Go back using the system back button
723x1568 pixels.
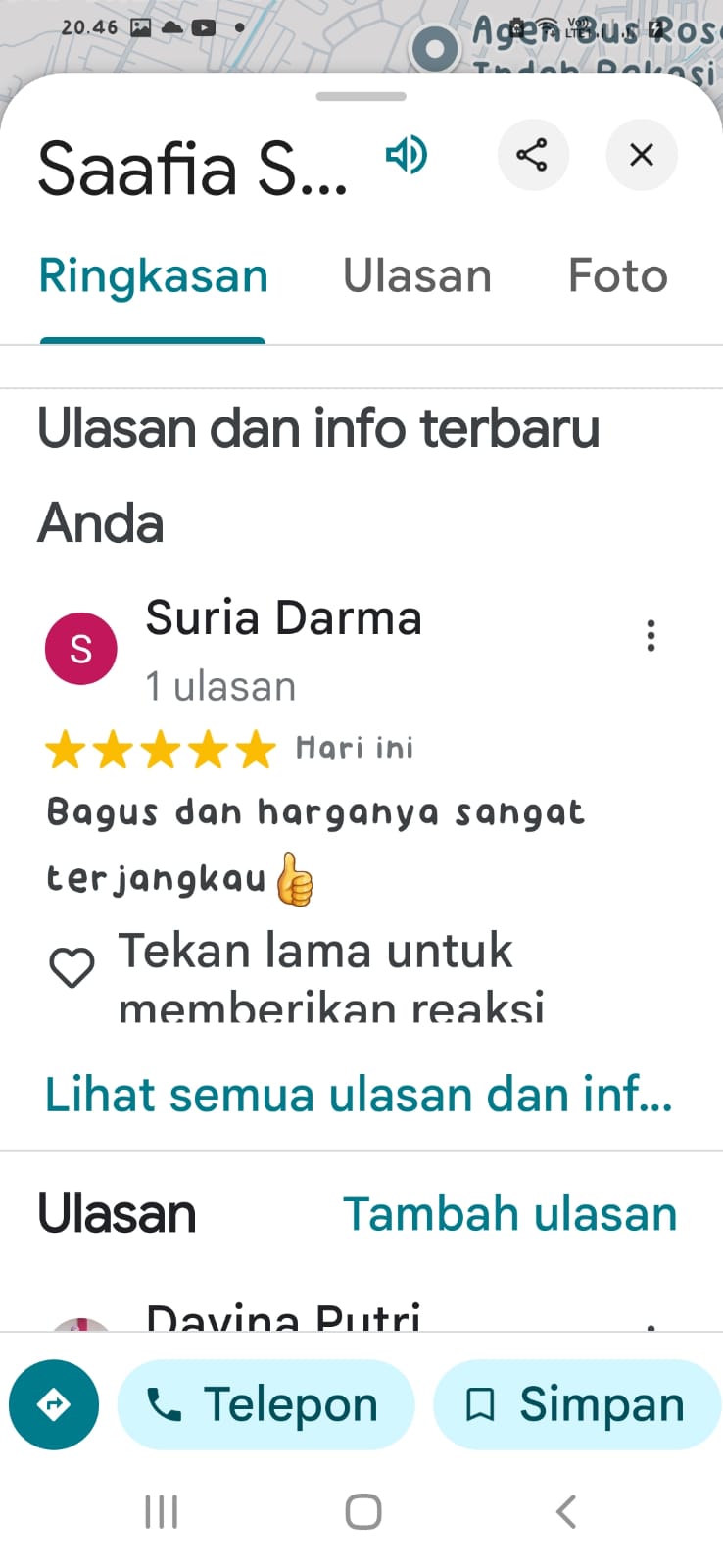(x=566, y=1512)
